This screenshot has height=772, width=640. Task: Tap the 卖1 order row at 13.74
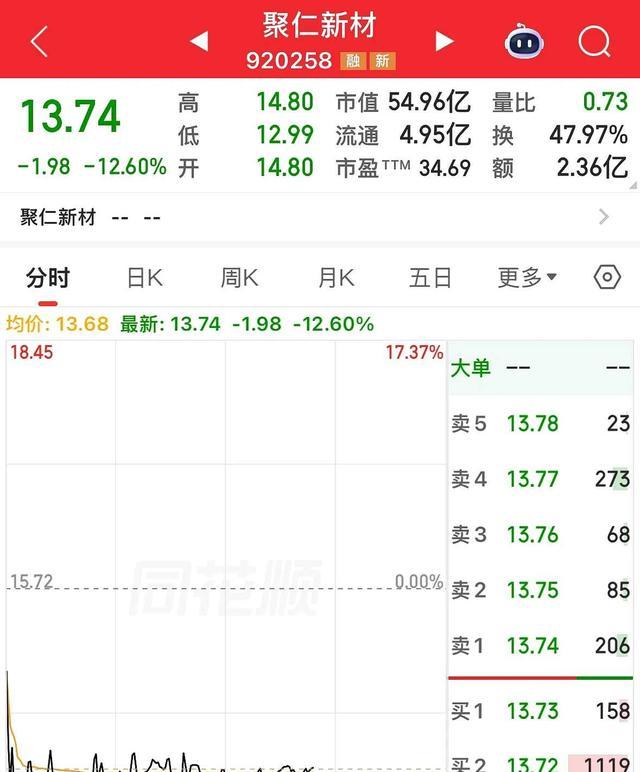[x=541, y=645]
